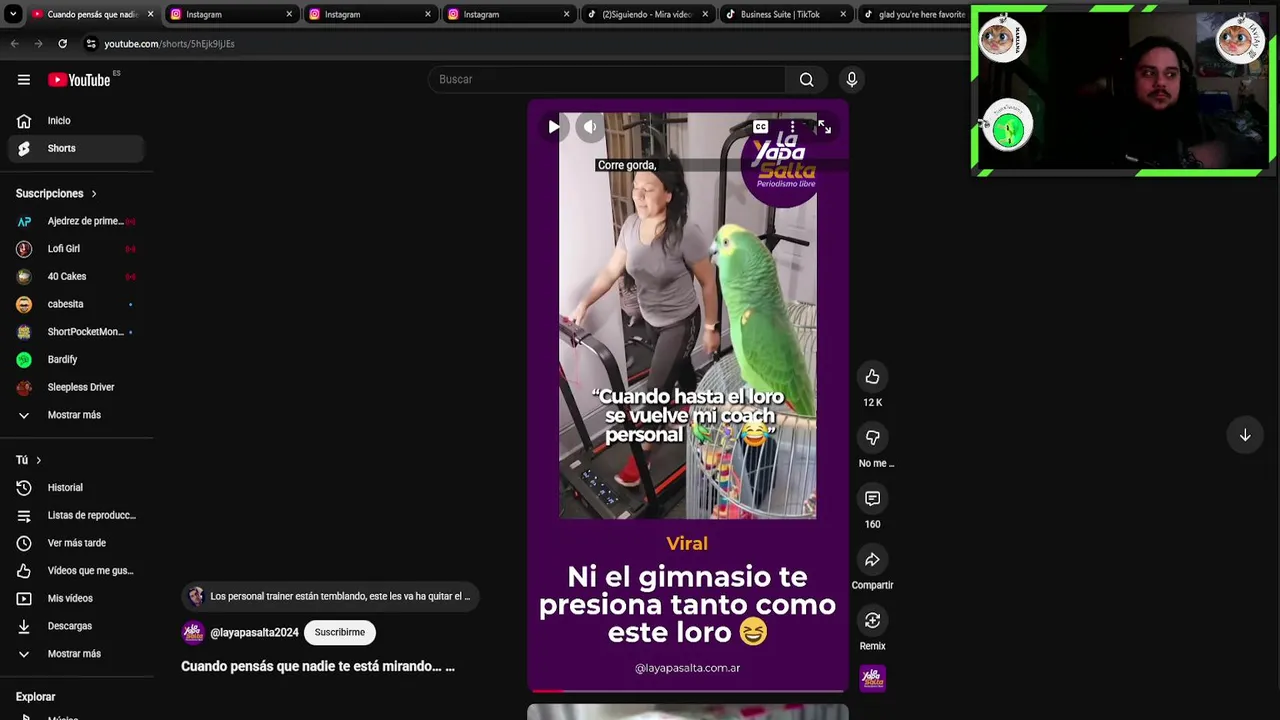Play the Short video
Viewport: 1280px width, 720px height.
[x=553, y=127]
